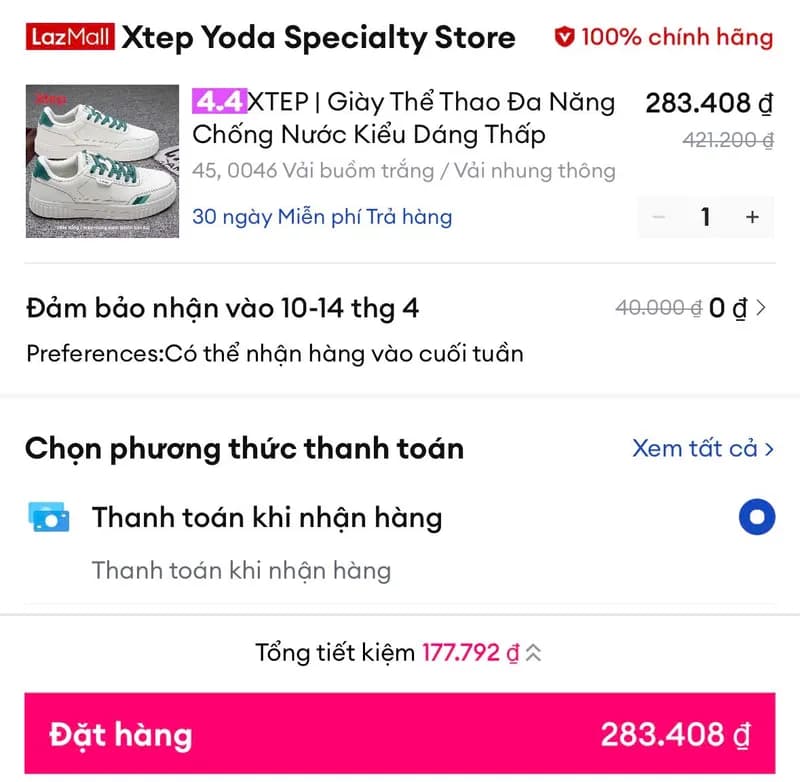800x782 pixels.
Task: Select Thanh toán khi nhận hàng option
Action: 756,517
